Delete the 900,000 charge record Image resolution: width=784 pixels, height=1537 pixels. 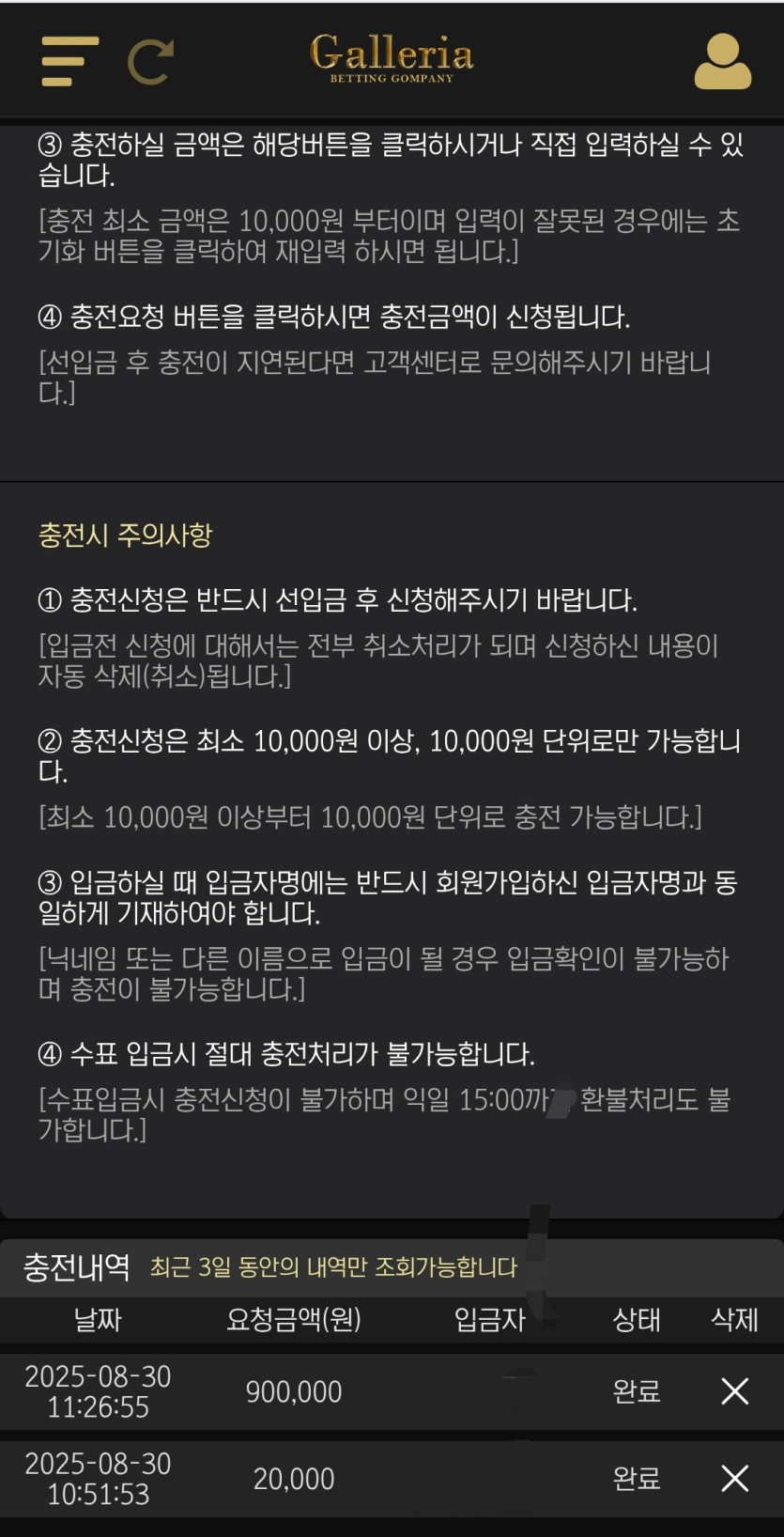[x=734, y=1390]
